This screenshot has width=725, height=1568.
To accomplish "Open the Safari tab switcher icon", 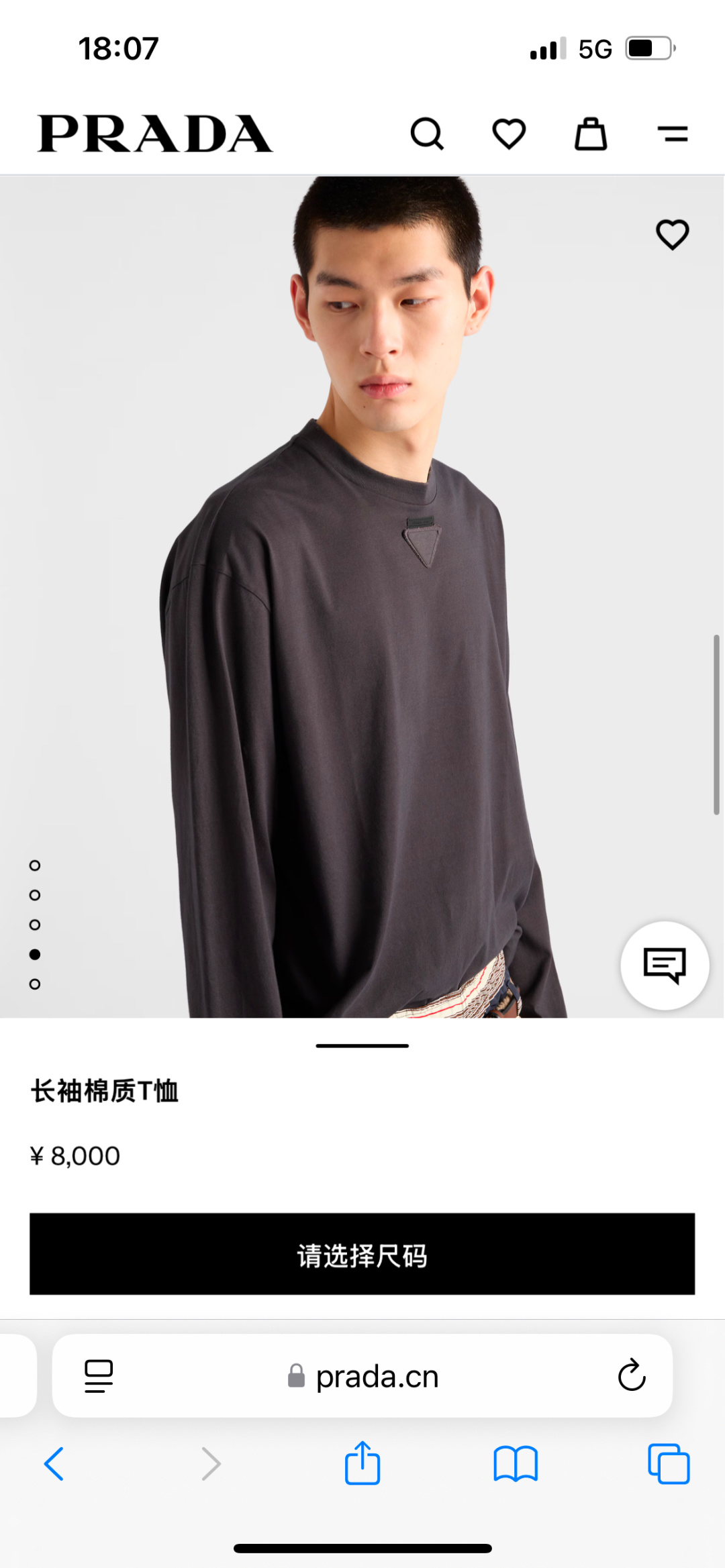I will coord(669,1465).
